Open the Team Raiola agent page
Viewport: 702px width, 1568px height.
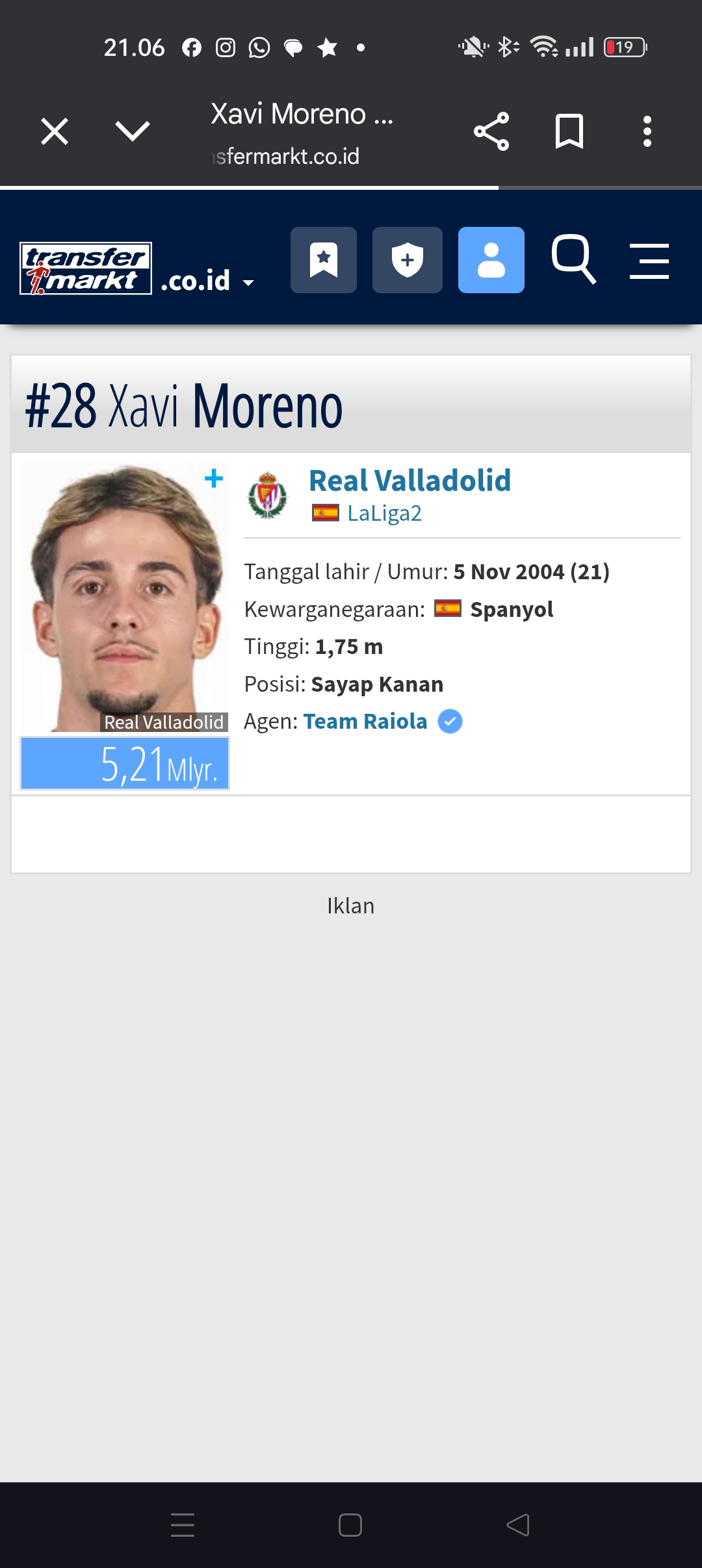click(365, 722)
